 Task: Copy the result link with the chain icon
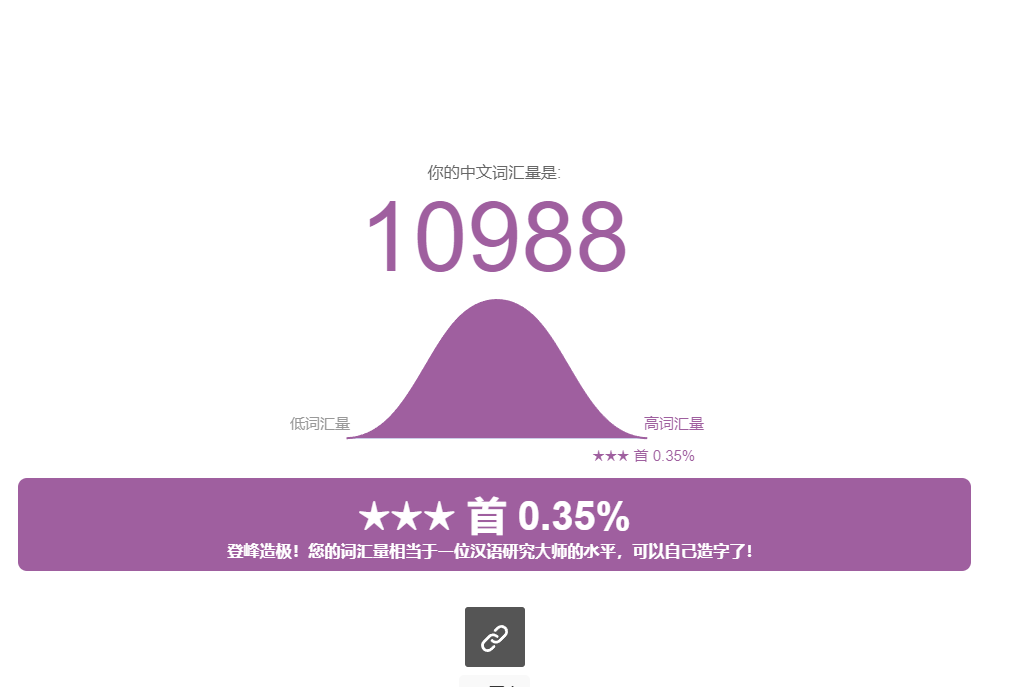495,637
